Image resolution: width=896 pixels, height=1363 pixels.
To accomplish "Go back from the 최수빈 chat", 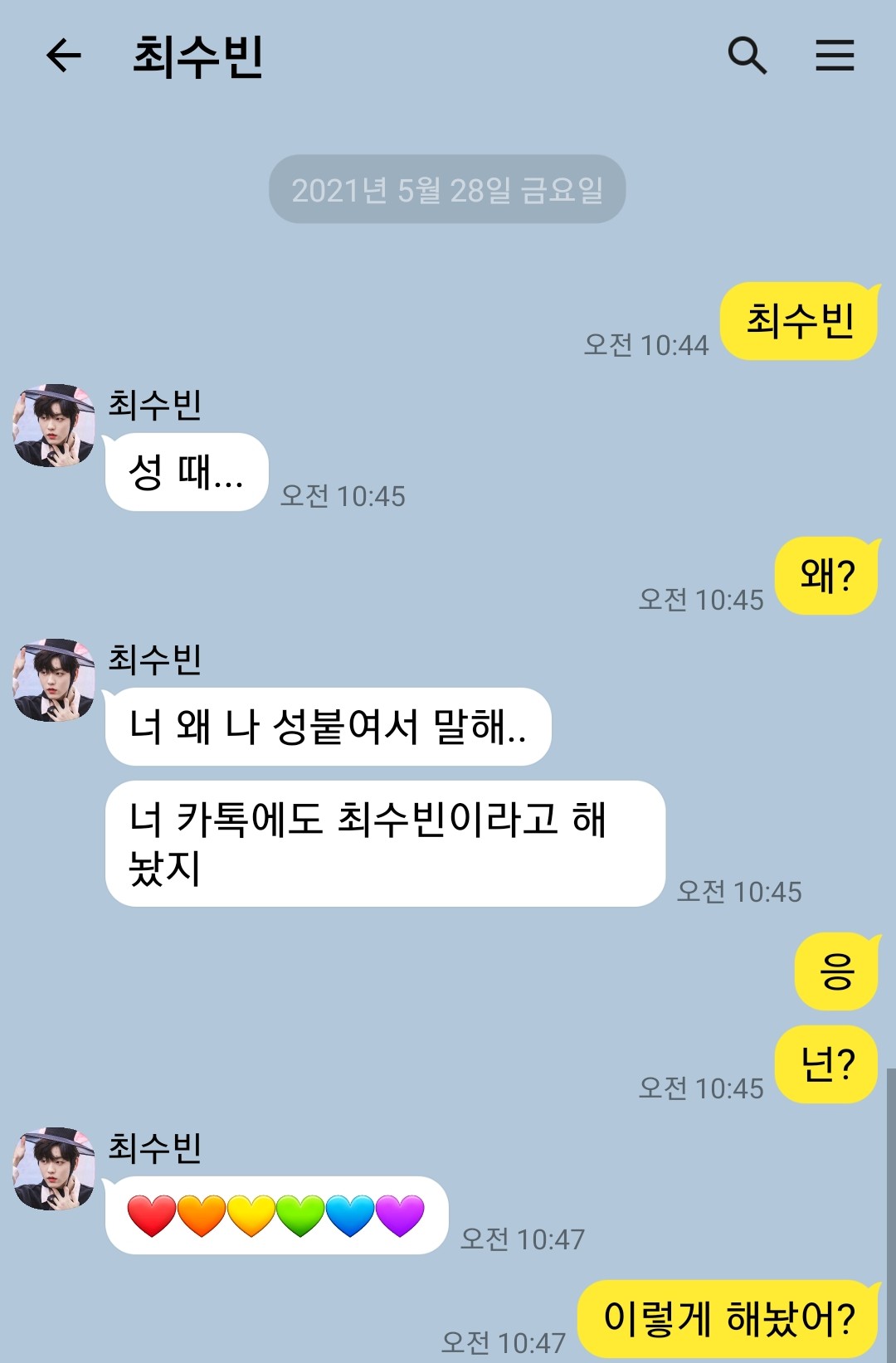I will point(64,56).
